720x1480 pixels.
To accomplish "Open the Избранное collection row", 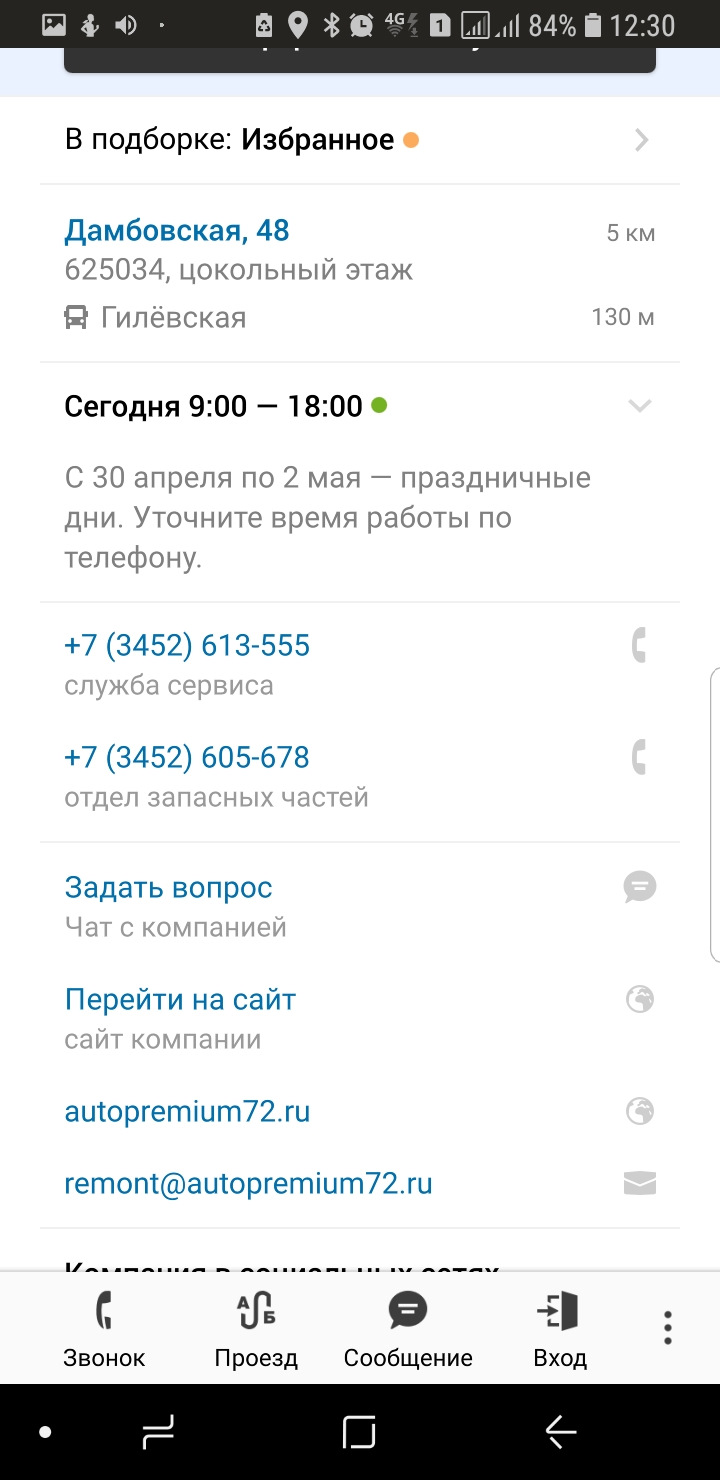I will [360, 140].
